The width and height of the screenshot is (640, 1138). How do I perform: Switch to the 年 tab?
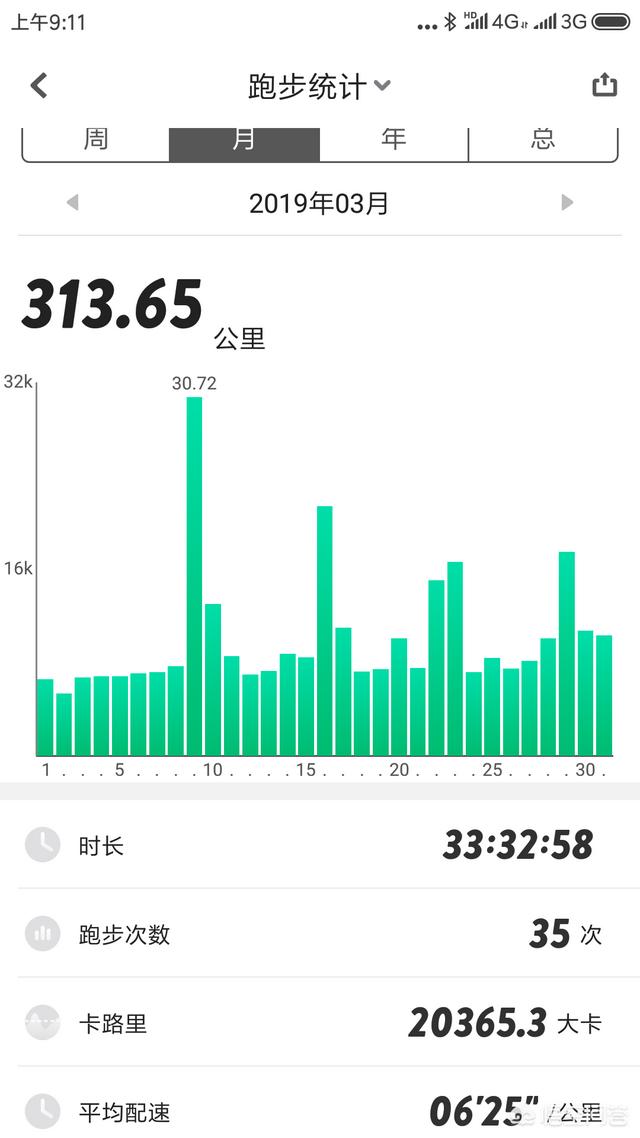393,142
